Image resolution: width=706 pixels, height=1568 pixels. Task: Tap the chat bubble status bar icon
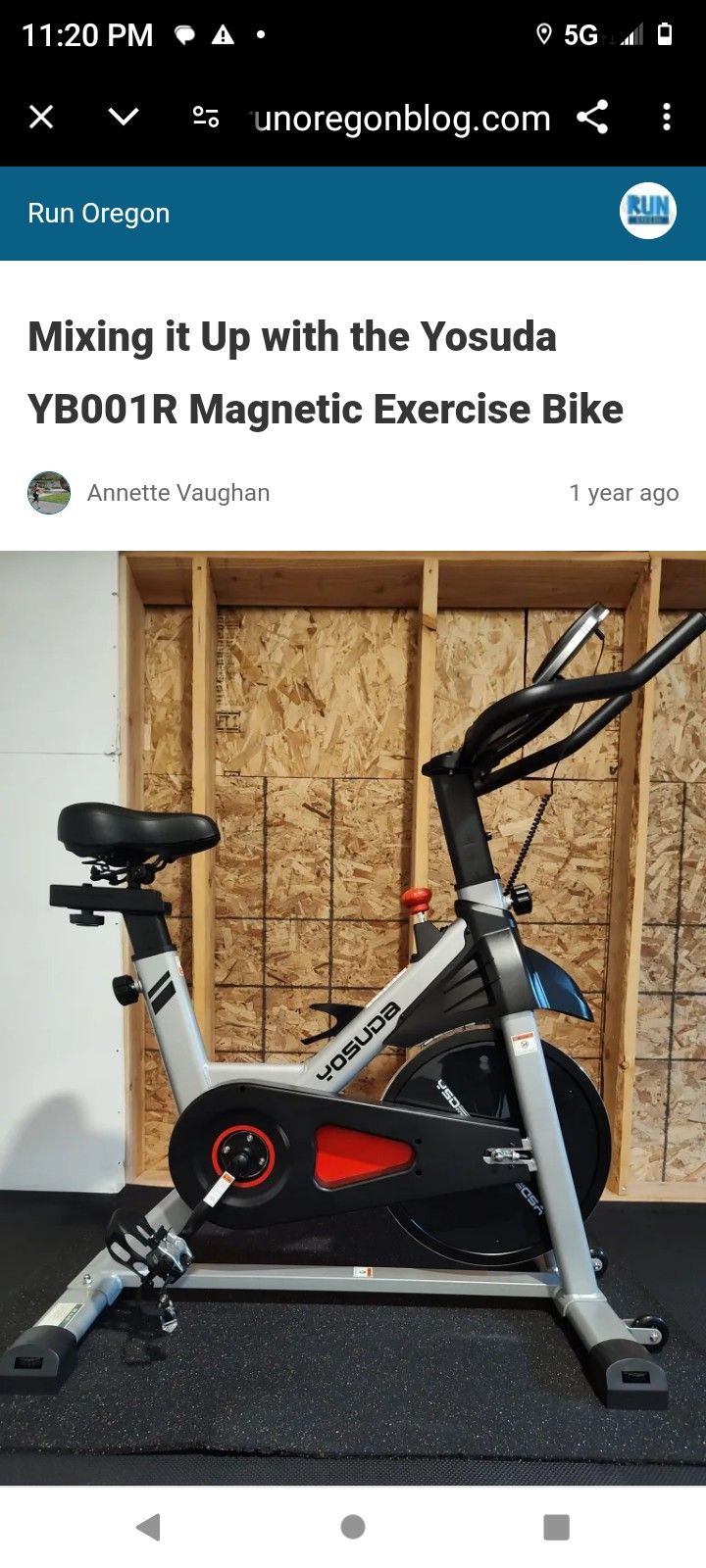point(182,34)
